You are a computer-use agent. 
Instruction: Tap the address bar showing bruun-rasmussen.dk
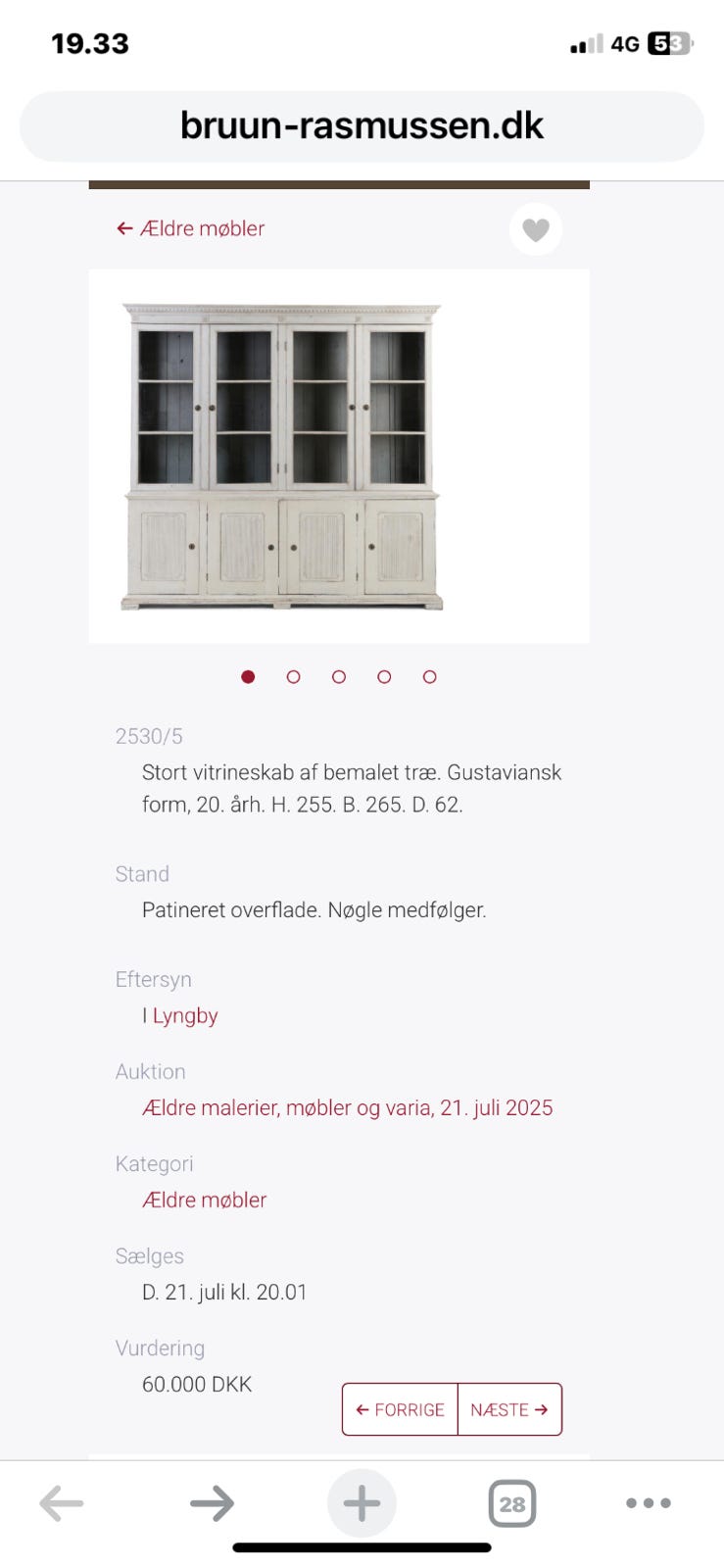tap(362, 125)
